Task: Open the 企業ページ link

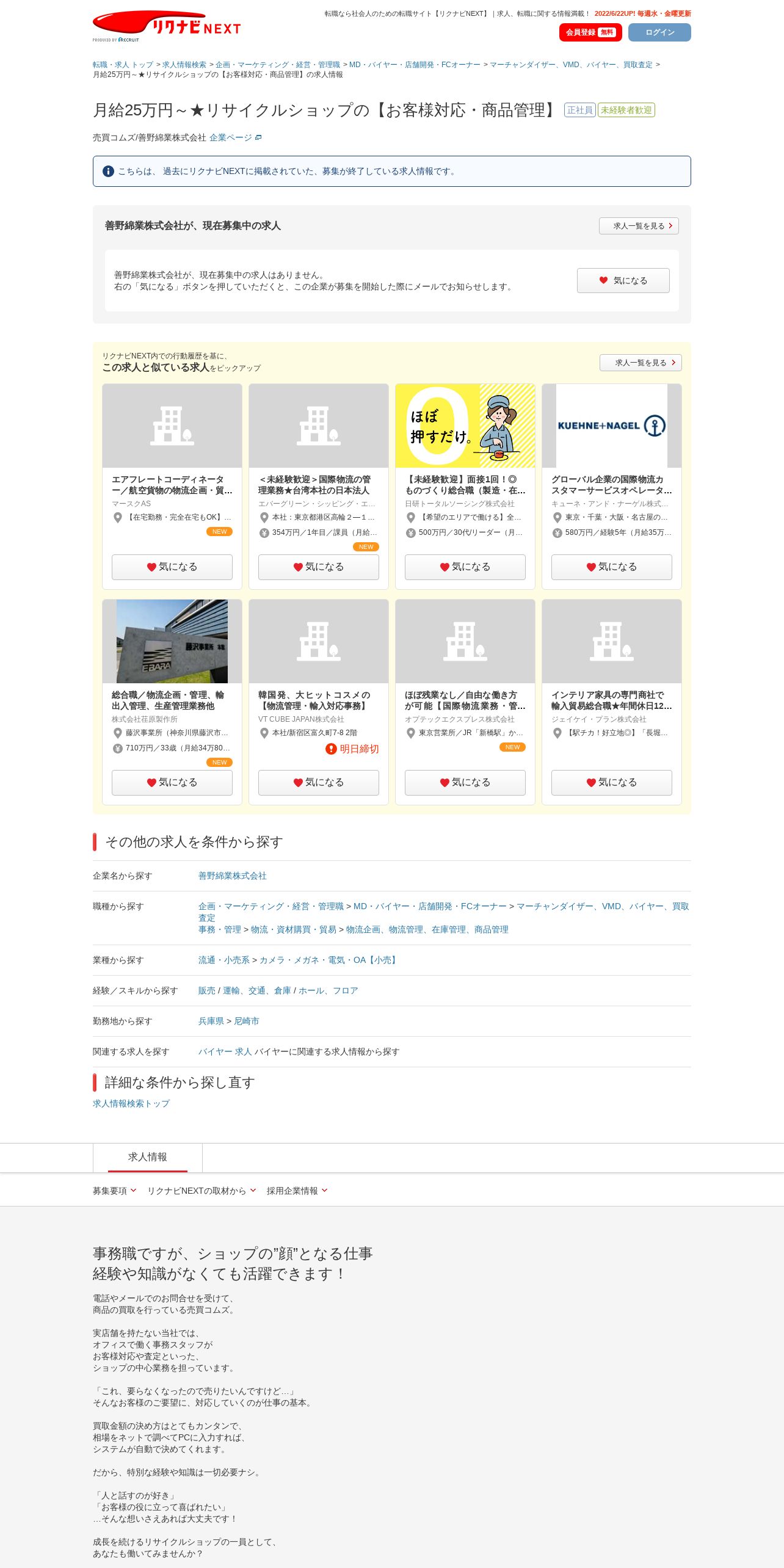Action: pos(235,138)
